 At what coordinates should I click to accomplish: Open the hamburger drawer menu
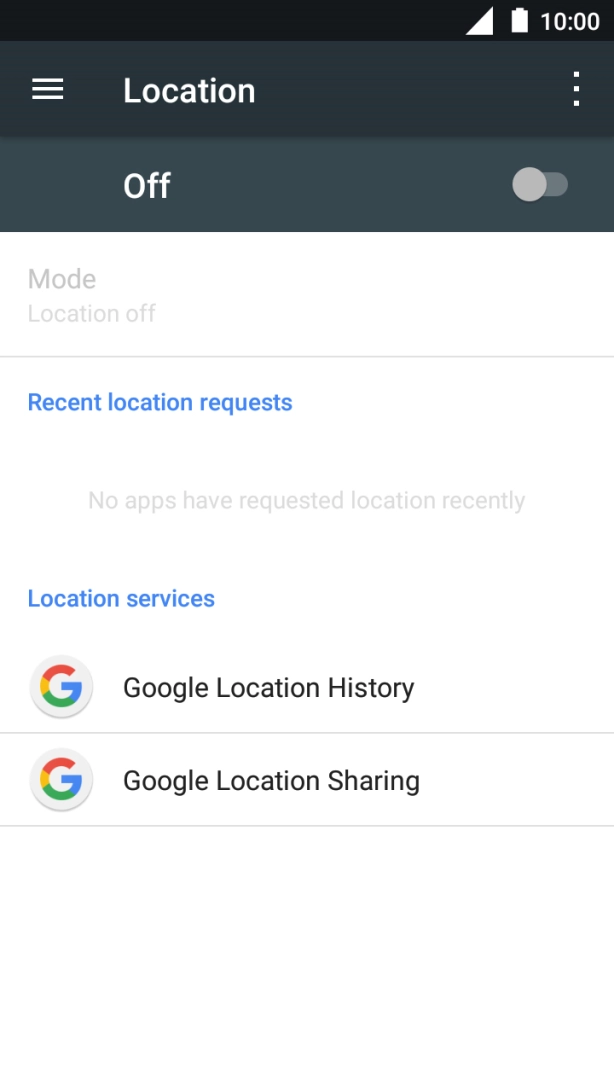point(47,89)
